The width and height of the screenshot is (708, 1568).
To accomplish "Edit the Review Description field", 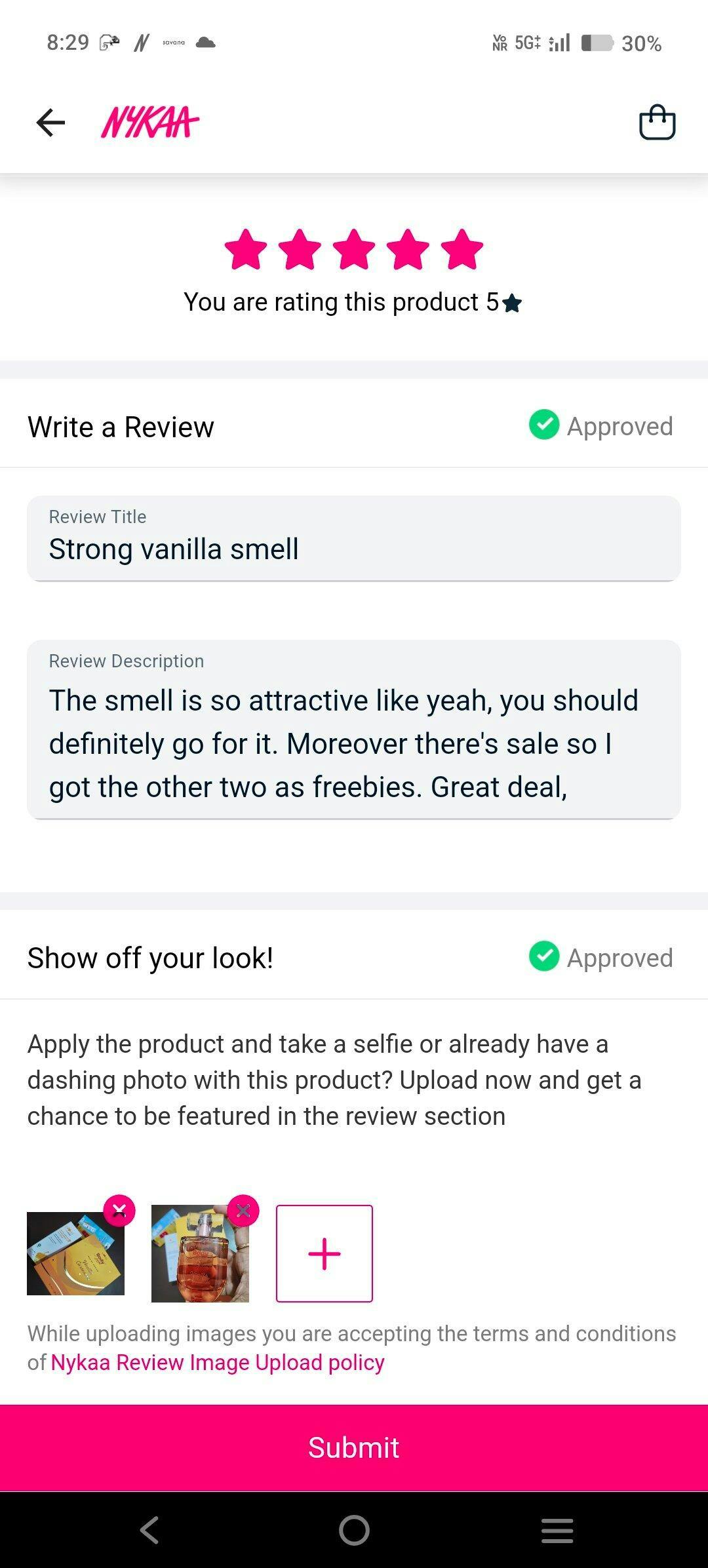I will [x=354, y=743].
